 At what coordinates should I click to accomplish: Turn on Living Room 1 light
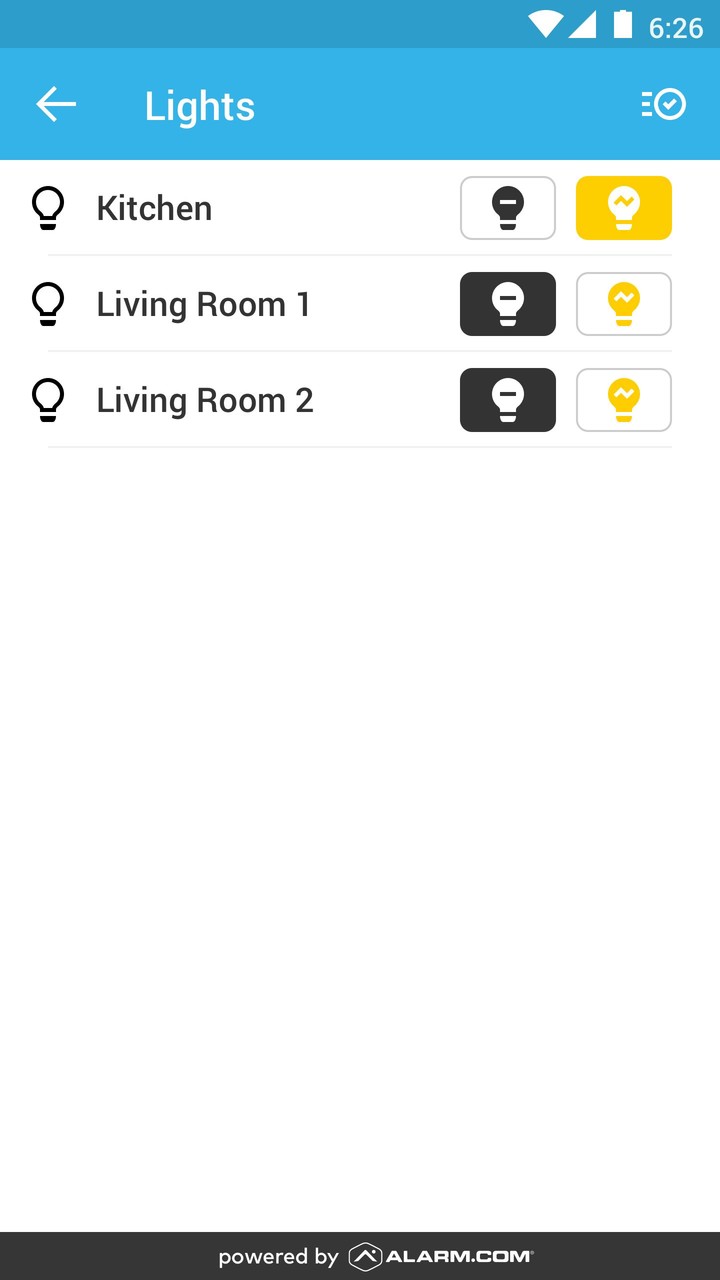coord(623,303)
